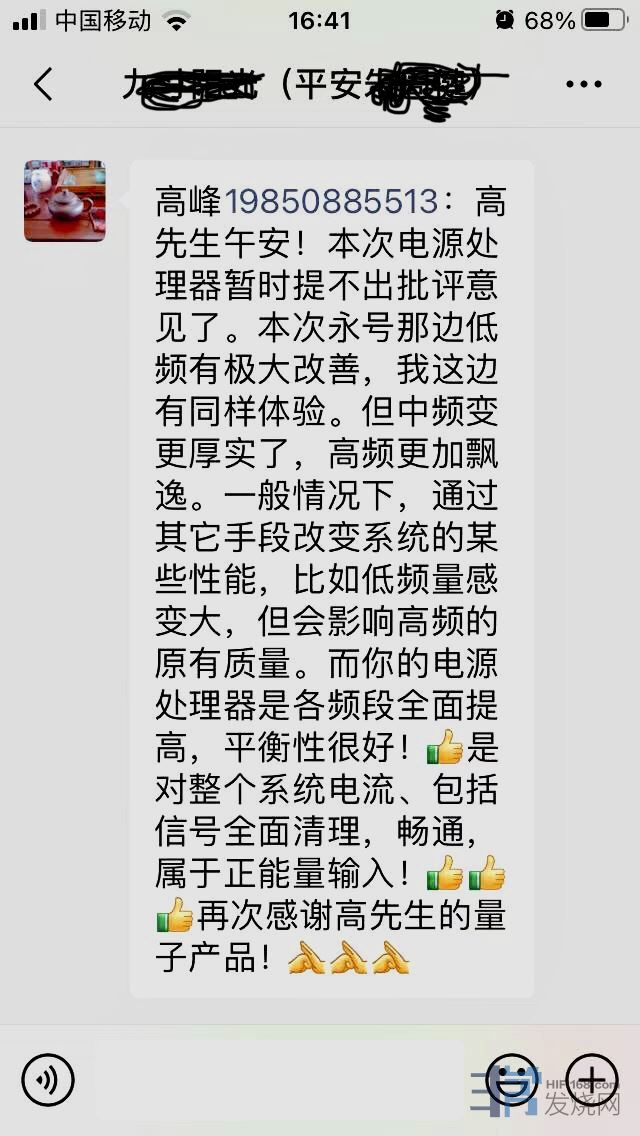This screenshot has width=640, height=1136.
Task: Go back to the chat list
Action: click(x=43, y=85)
